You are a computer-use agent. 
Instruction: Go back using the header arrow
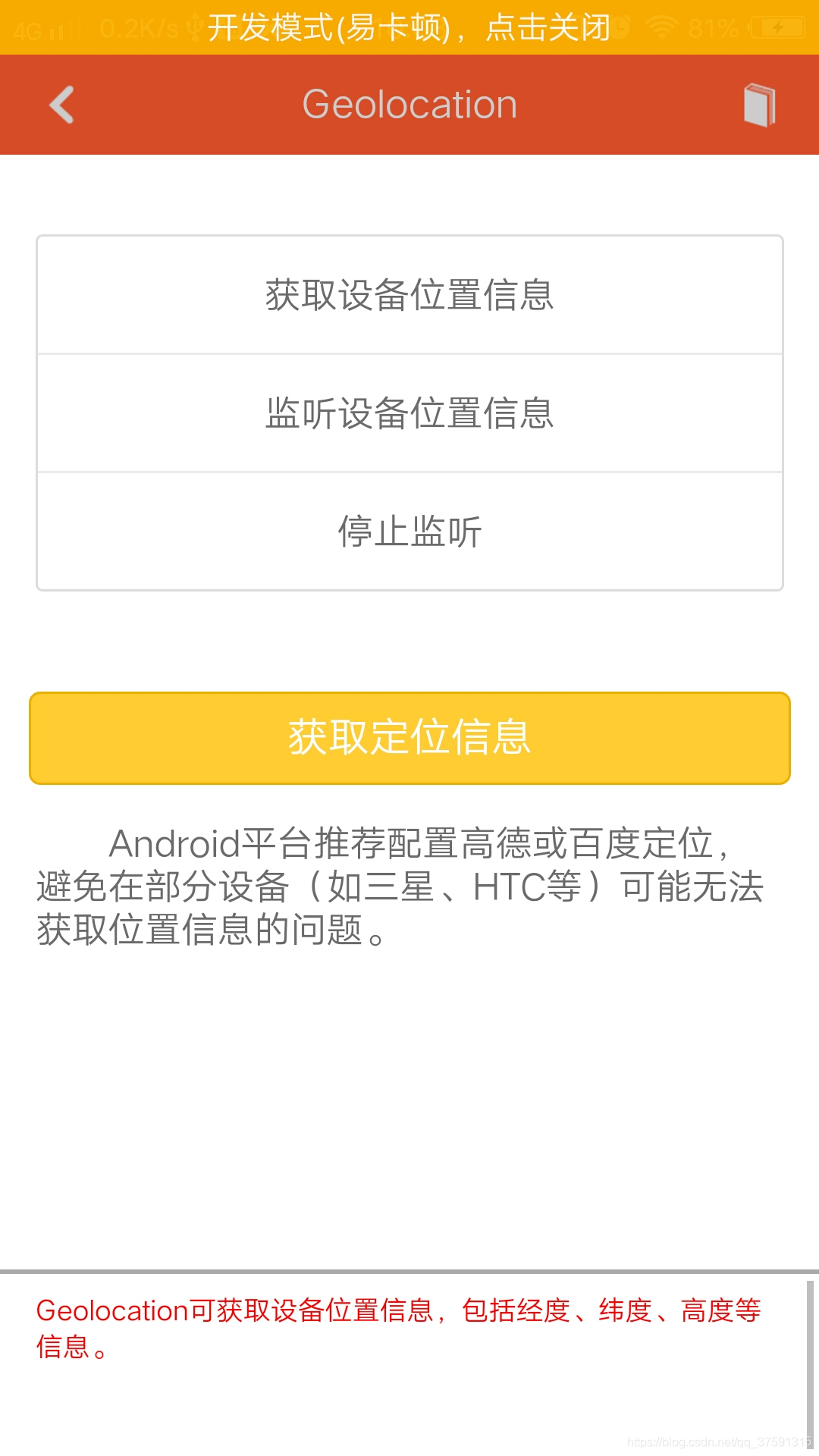tap(61, 105)
